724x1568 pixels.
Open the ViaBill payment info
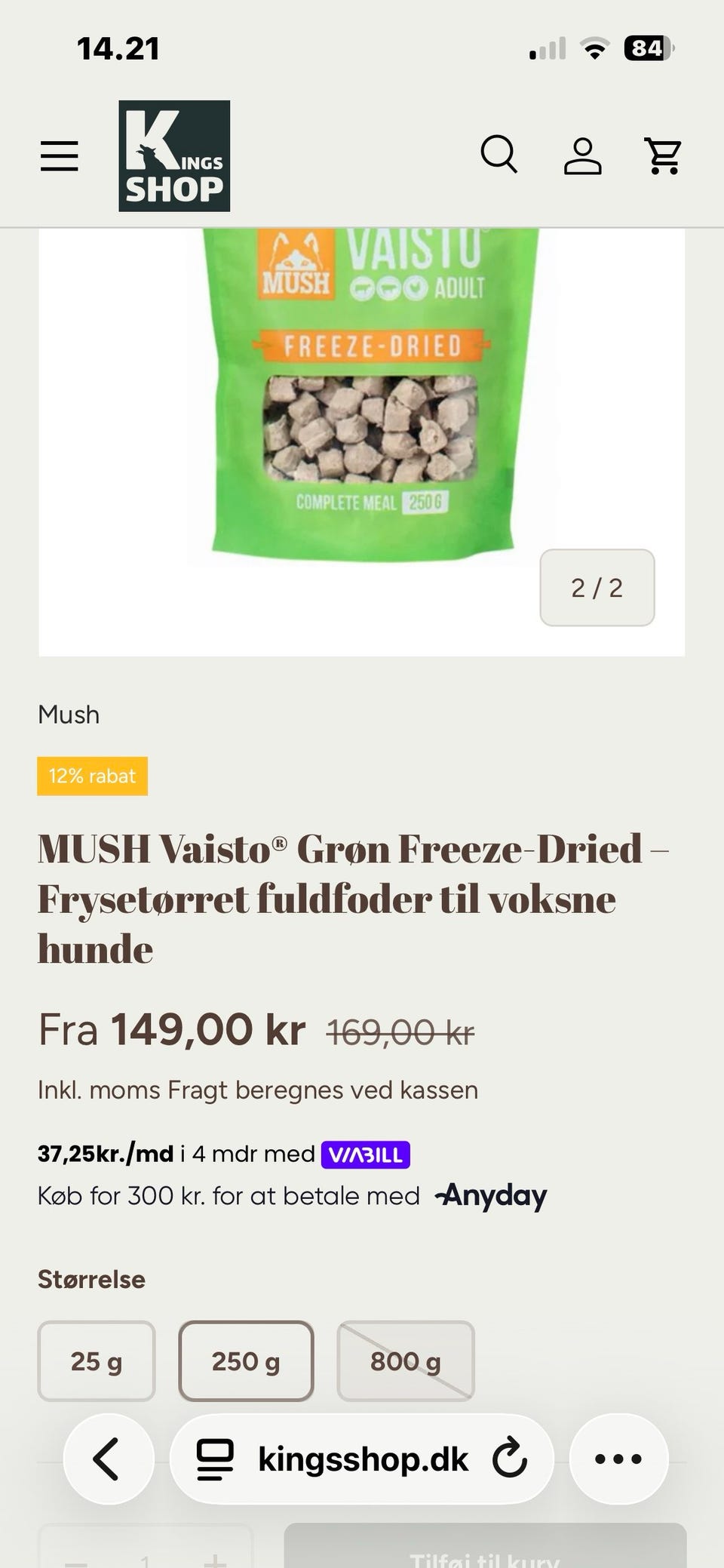click(x=366, y=1154)
